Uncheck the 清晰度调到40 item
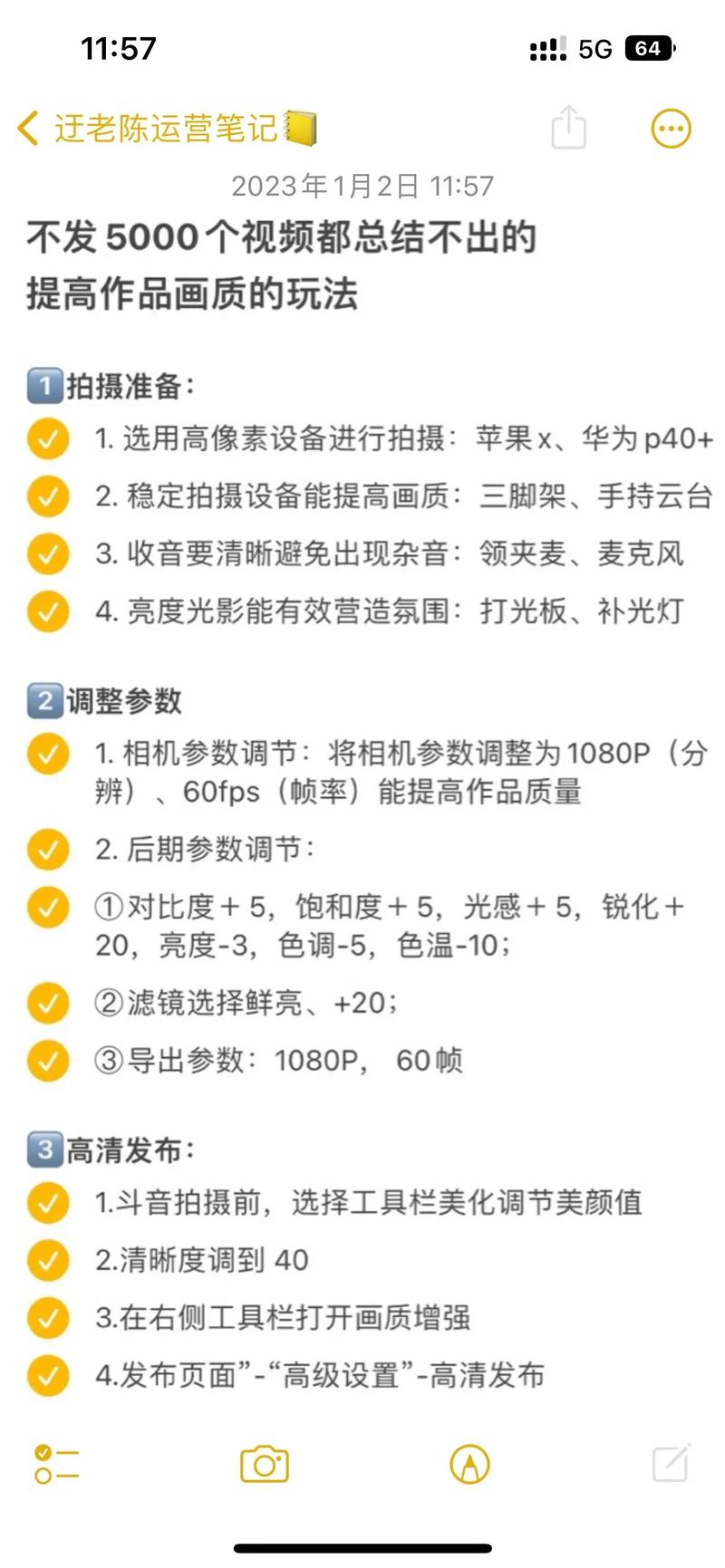The width and height of the screenshot is (725, 1568). point(48,1260)
